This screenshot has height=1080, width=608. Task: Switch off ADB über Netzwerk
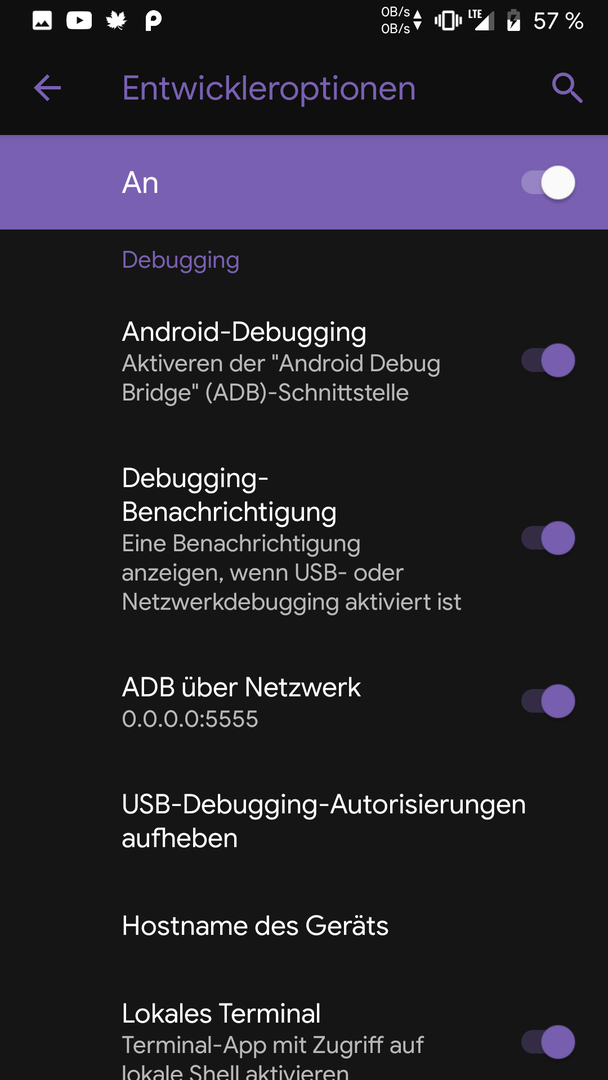coord(549,701)
